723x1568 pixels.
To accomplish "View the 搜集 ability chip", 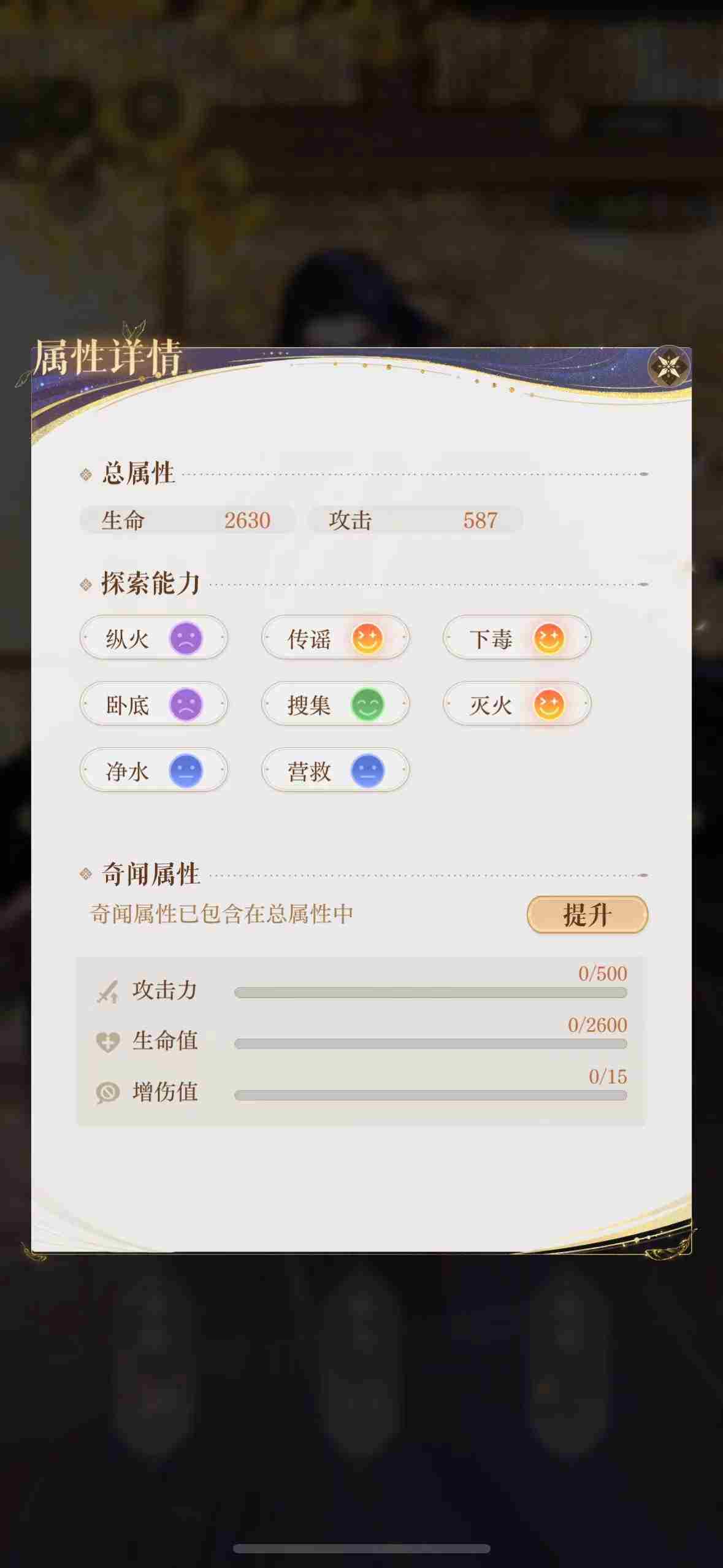I will (335, 704).
